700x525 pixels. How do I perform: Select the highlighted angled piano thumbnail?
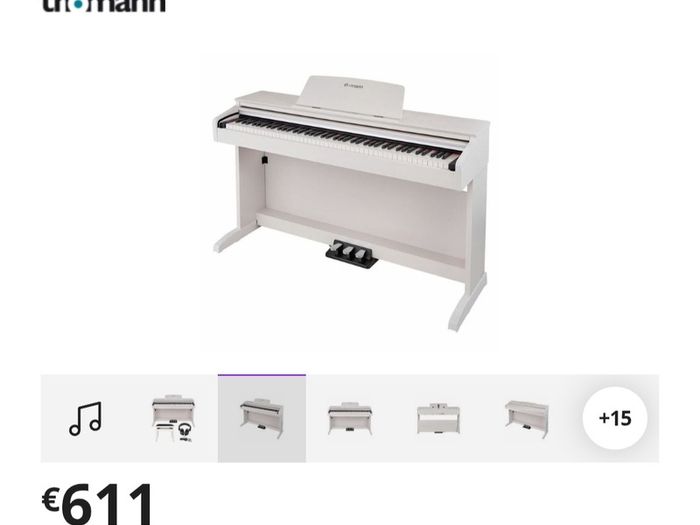coord(262,418)
